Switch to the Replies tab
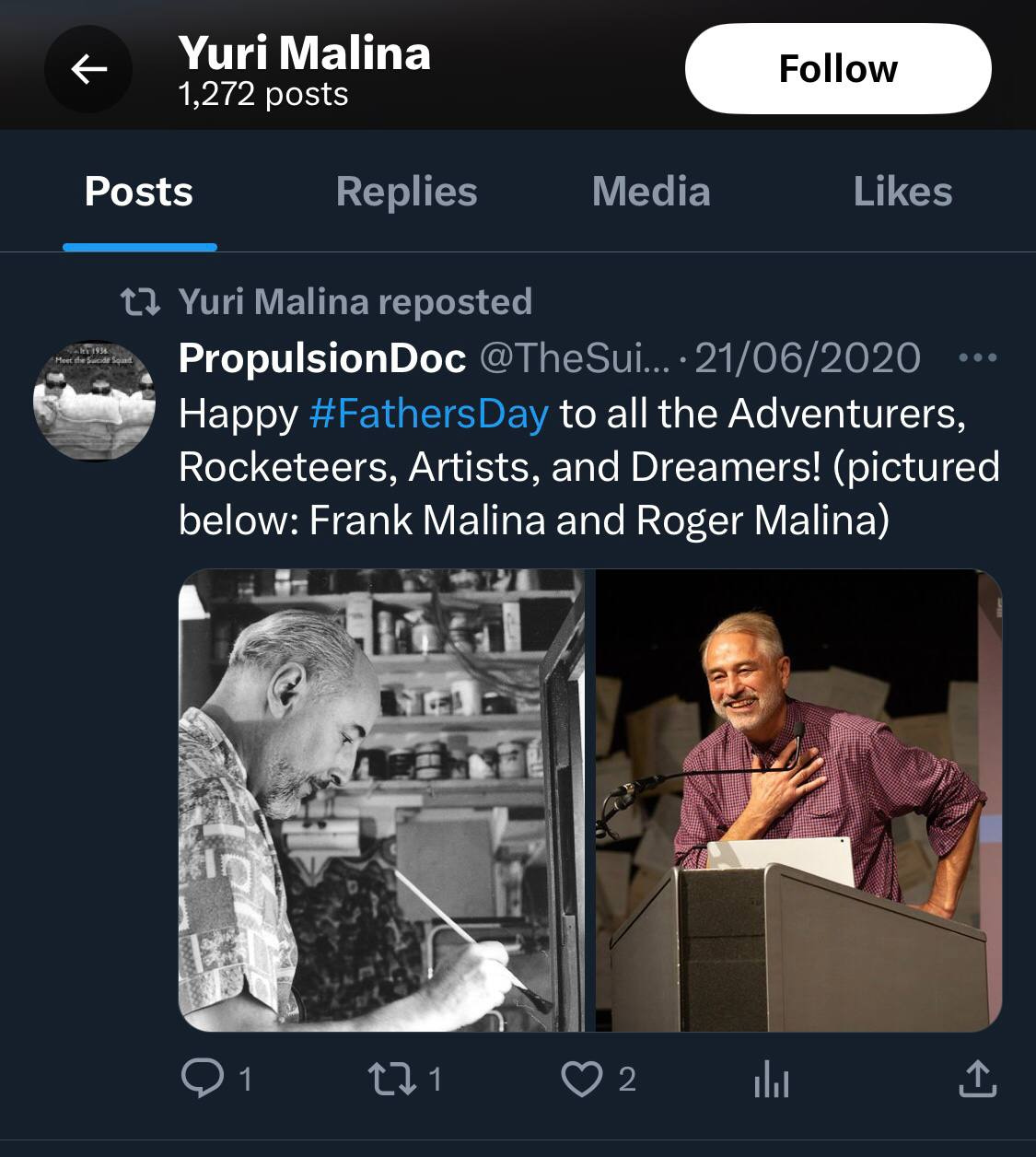Viewport: 1036px width, 1157px height. tap(406, 192)
